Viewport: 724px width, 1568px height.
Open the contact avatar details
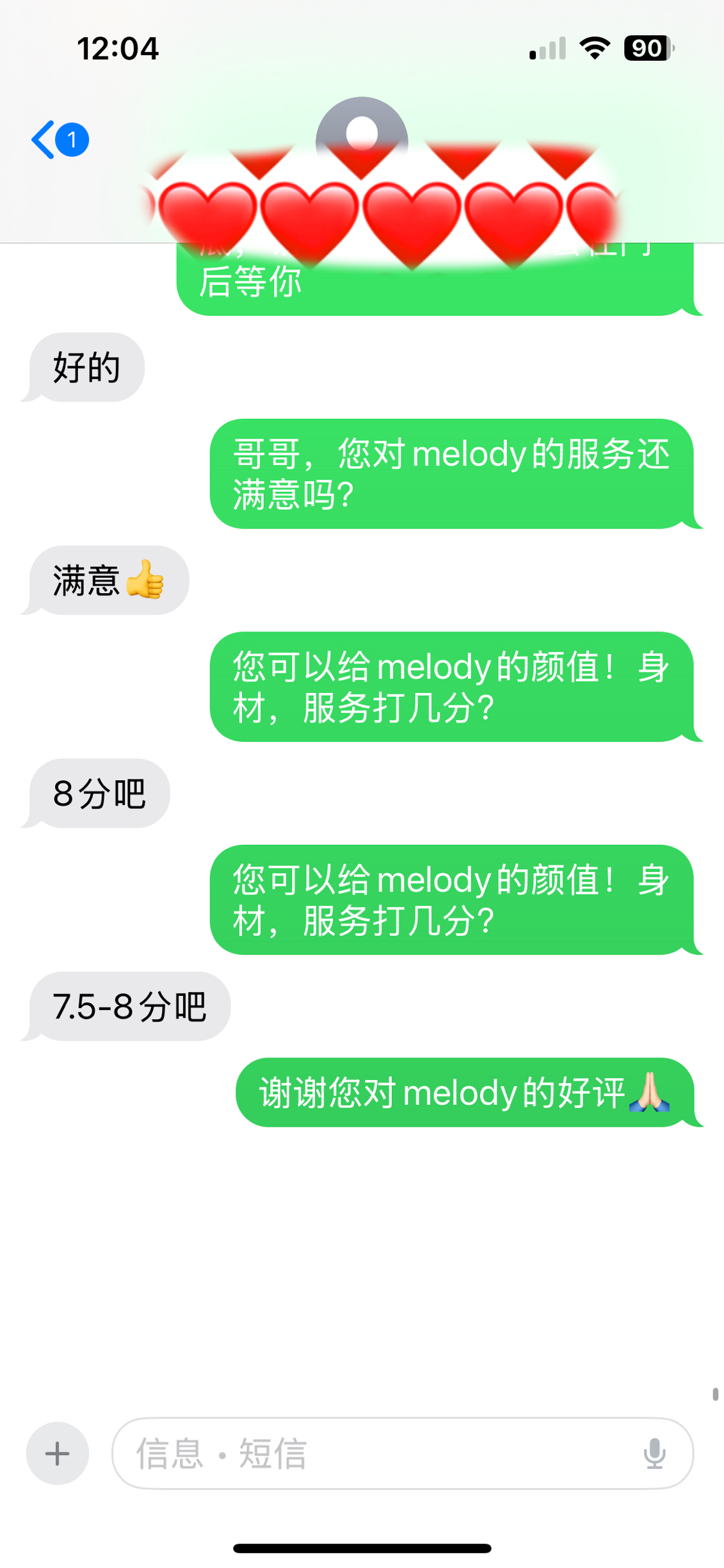click(362, 131)
